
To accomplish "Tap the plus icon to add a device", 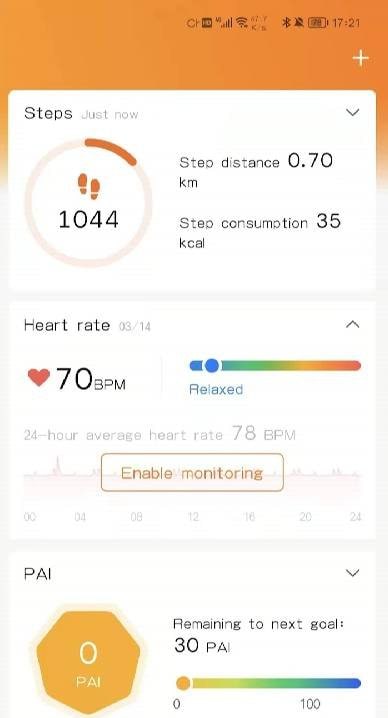I will (361, 58).
